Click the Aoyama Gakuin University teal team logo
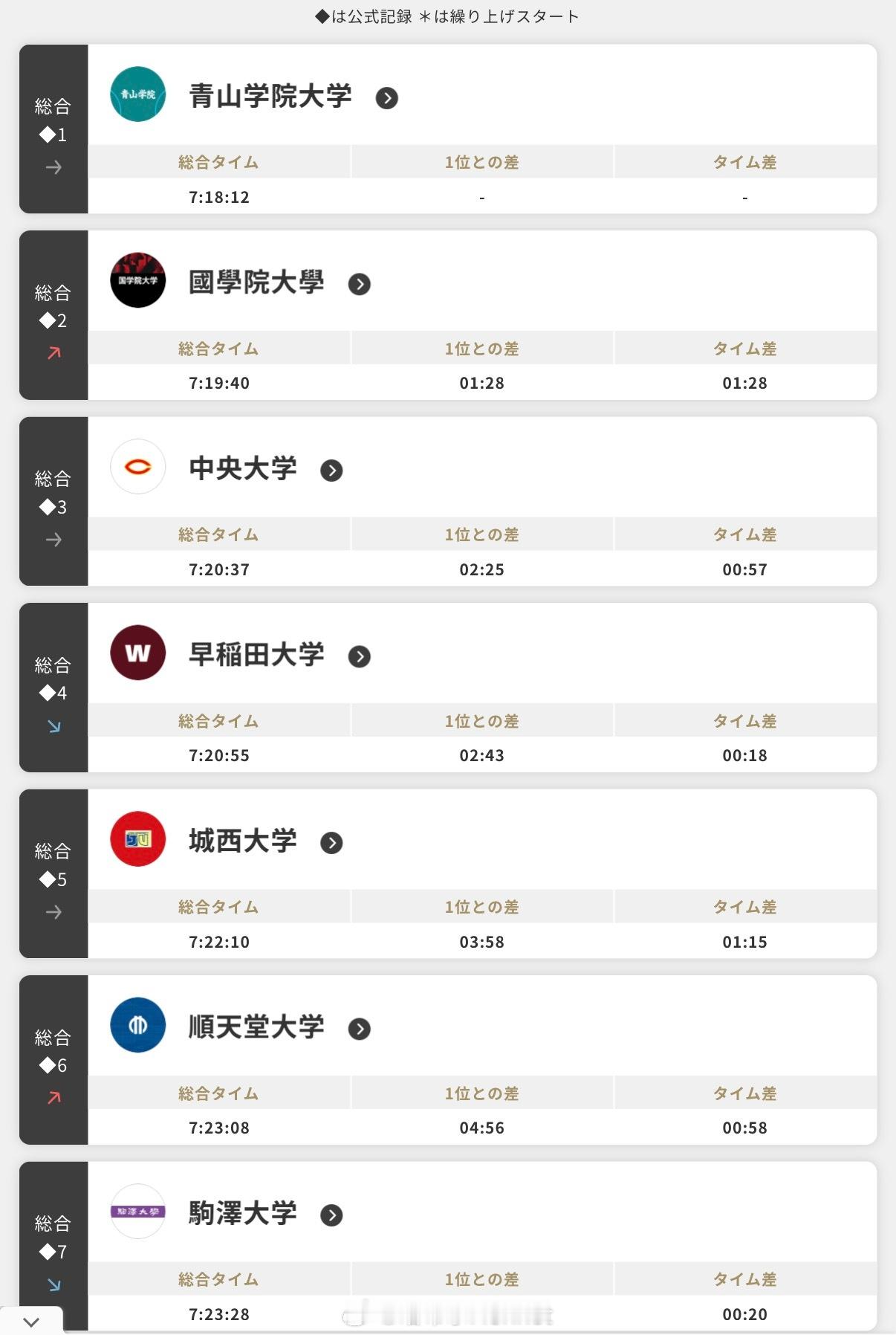Image resolution: width=896 pixels, height=1335 pixels. point(137,95)
